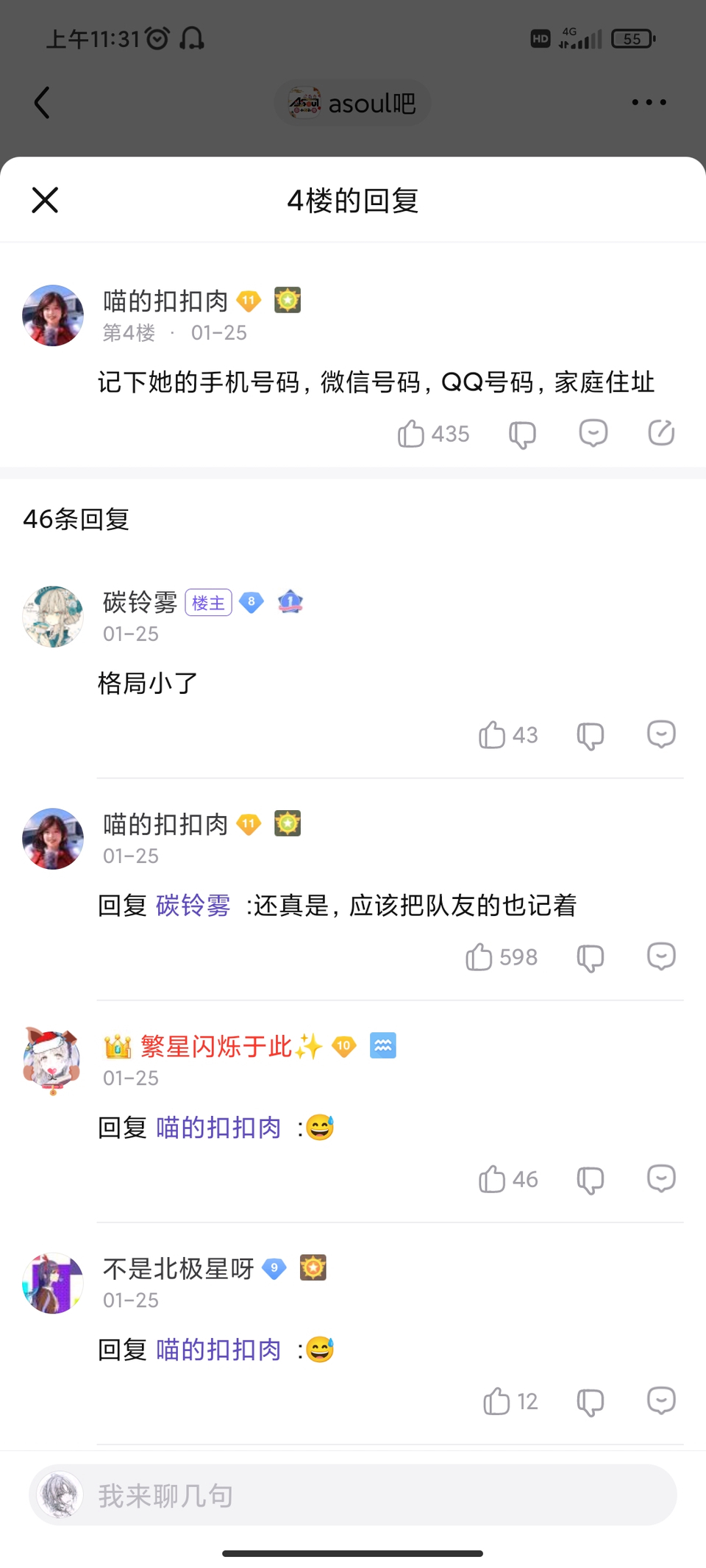Like 碳铃雾's reply 格局小了

point(492,734)
